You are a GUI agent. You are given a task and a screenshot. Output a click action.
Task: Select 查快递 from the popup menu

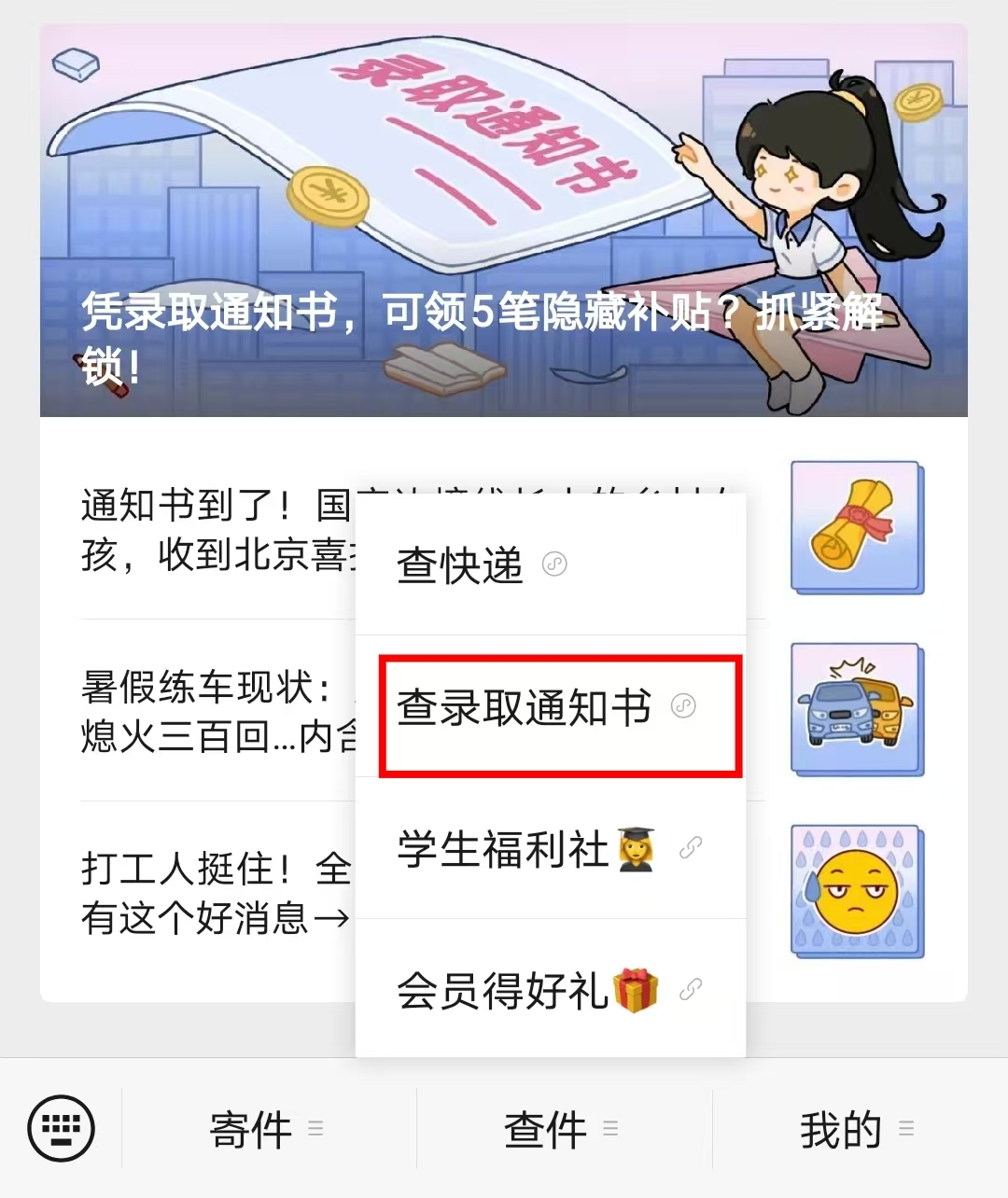pos(551,565)
